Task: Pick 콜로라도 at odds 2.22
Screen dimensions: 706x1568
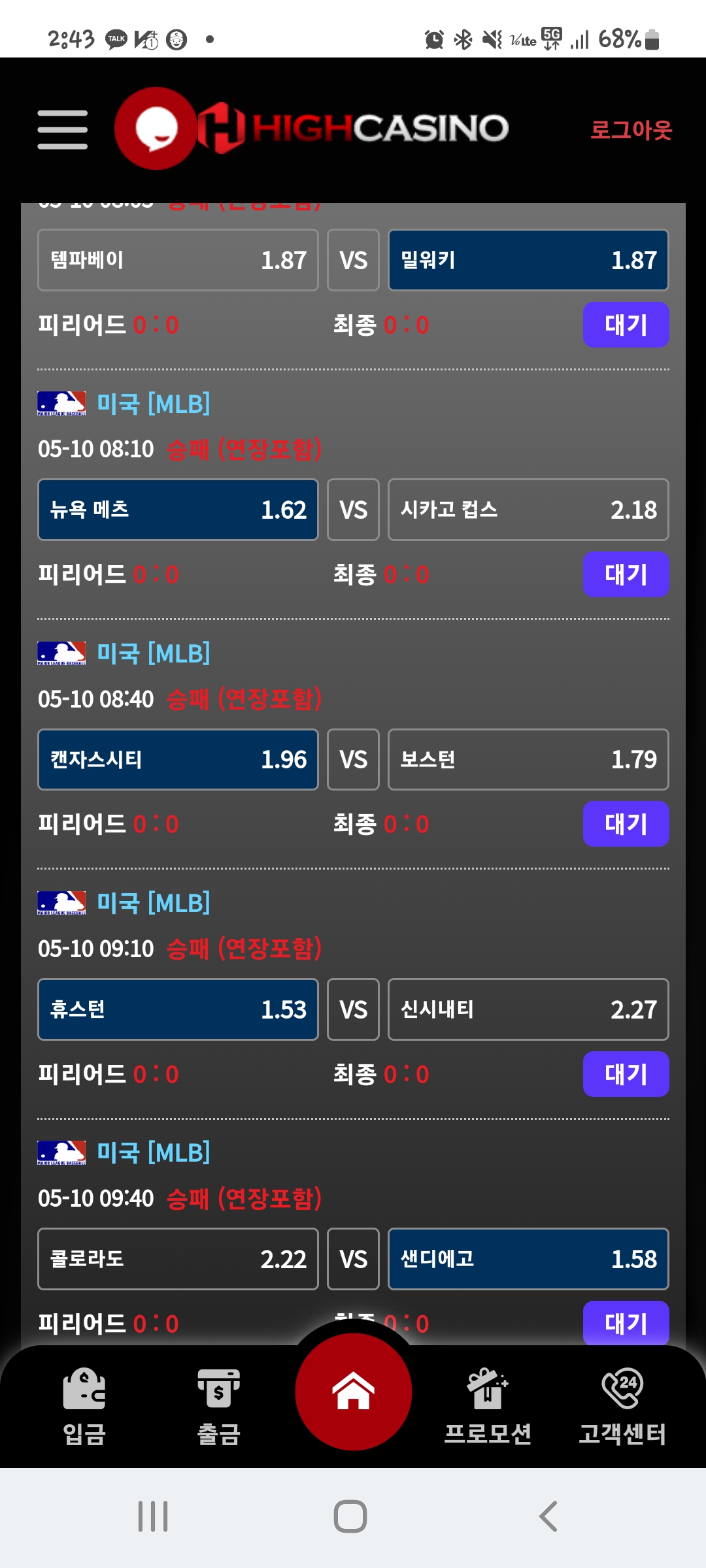Action: 178,1259
